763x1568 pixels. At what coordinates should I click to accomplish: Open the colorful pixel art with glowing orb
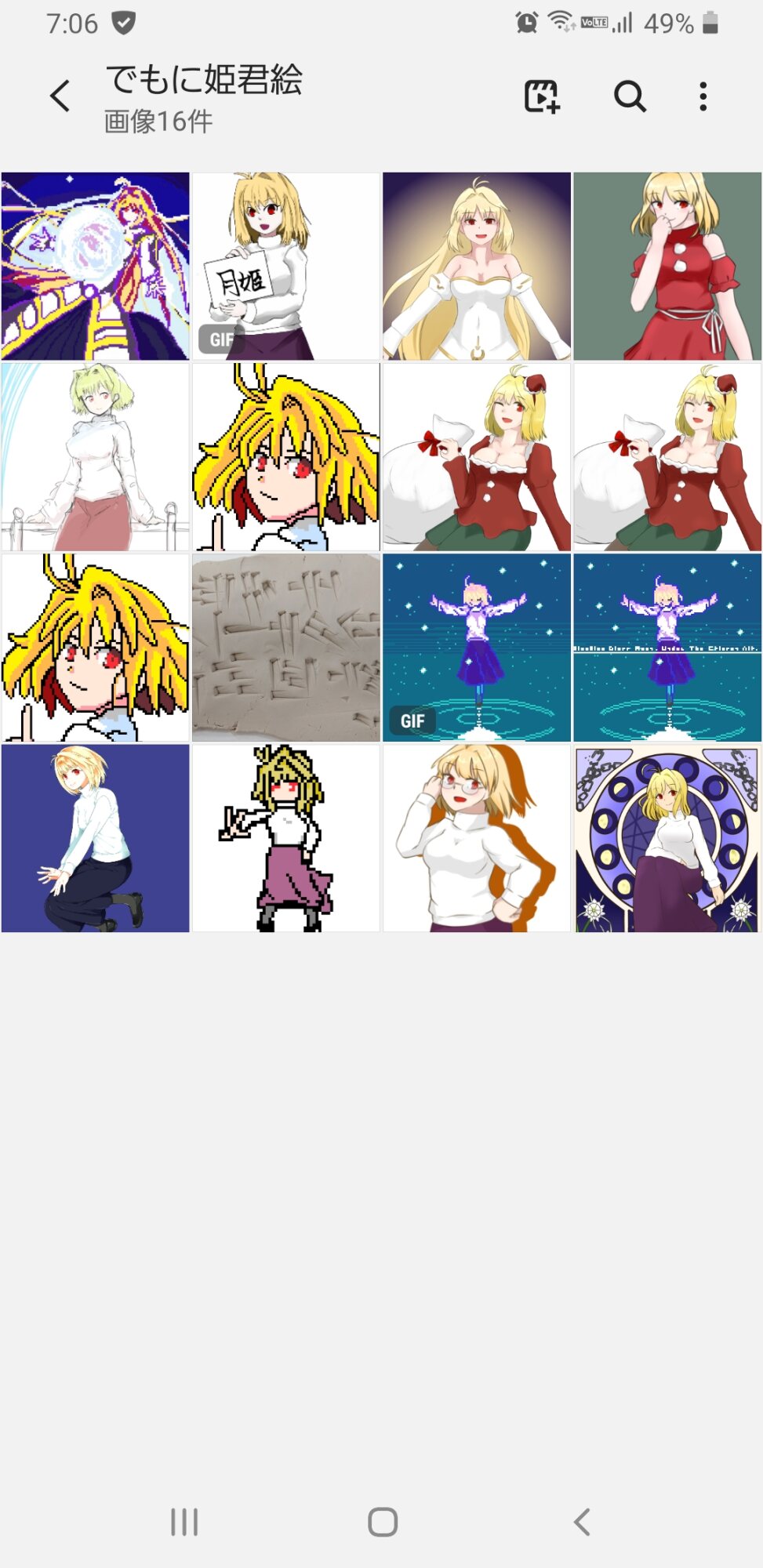95,267
